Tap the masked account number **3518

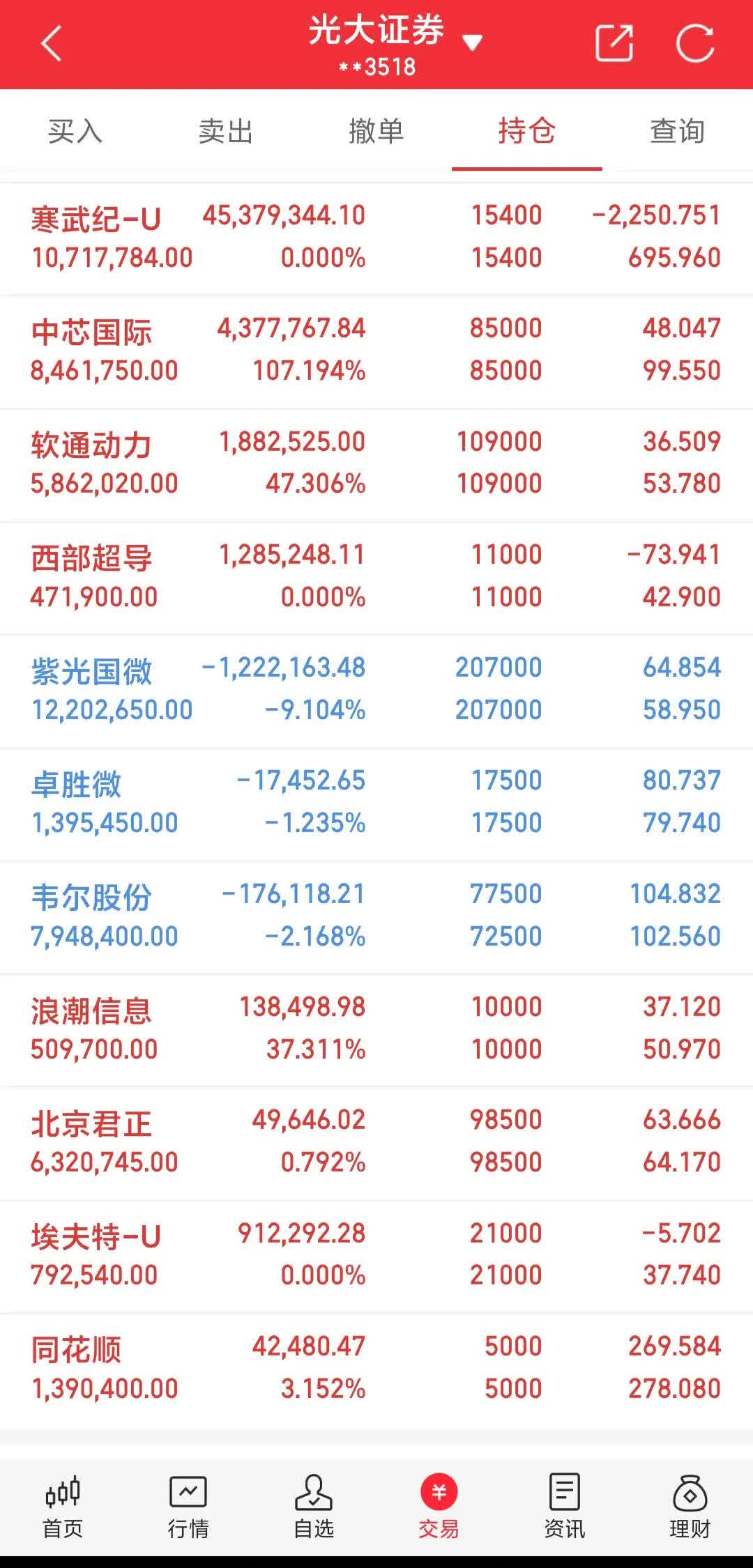[x=376, y=67]
